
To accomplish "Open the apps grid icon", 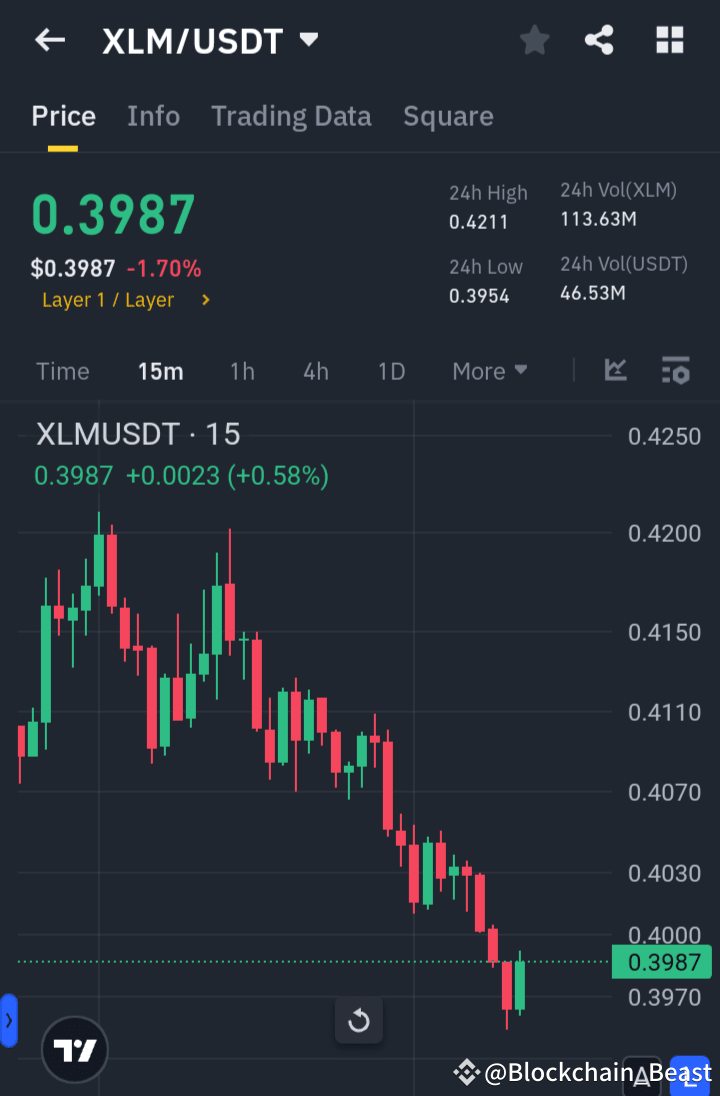I will 668,40.
